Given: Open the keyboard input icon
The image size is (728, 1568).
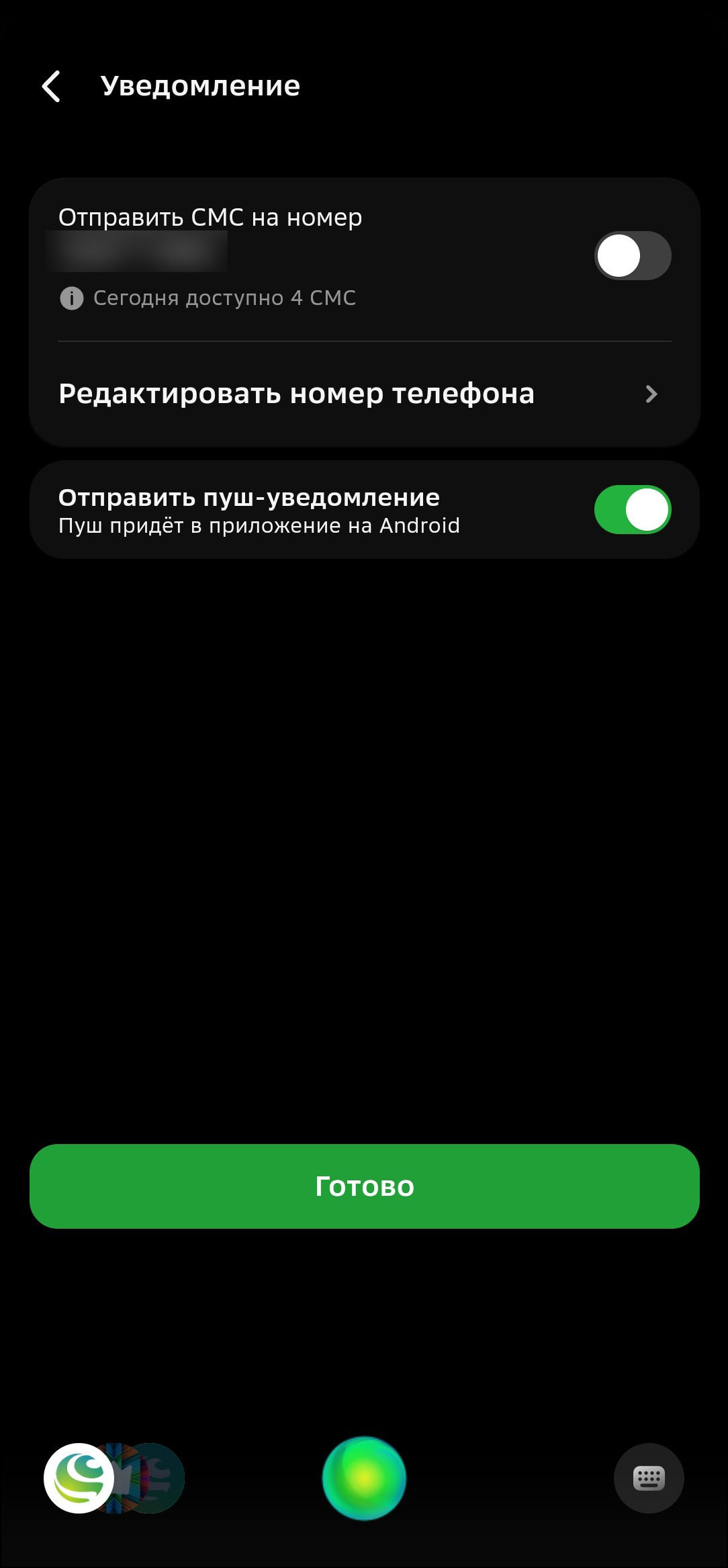Looking at the screenshot, I should 648,1478.
